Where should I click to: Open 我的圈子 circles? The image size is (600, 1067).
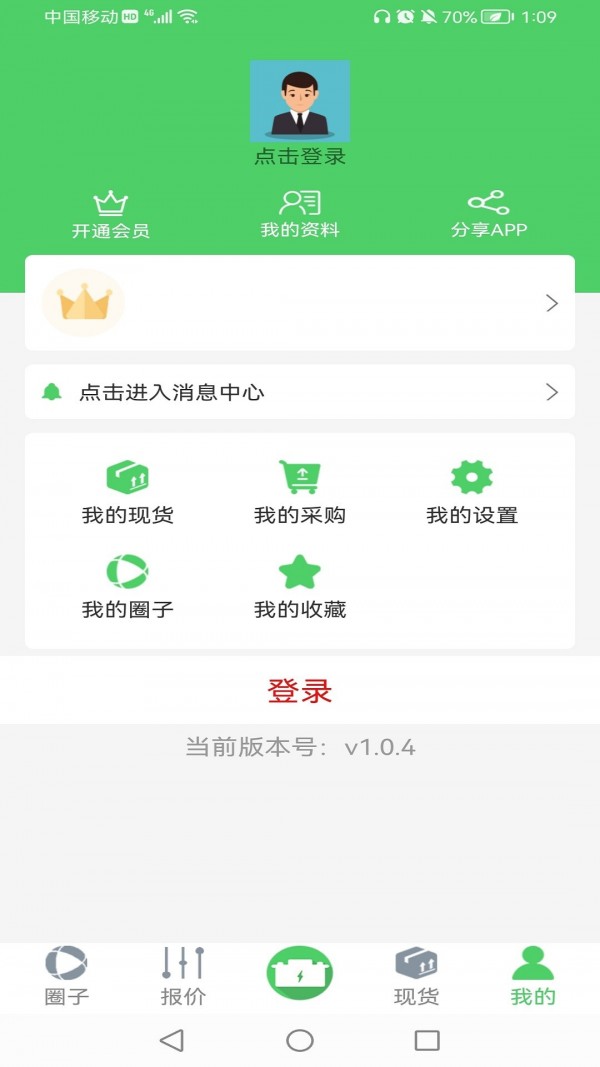[127, 587]
